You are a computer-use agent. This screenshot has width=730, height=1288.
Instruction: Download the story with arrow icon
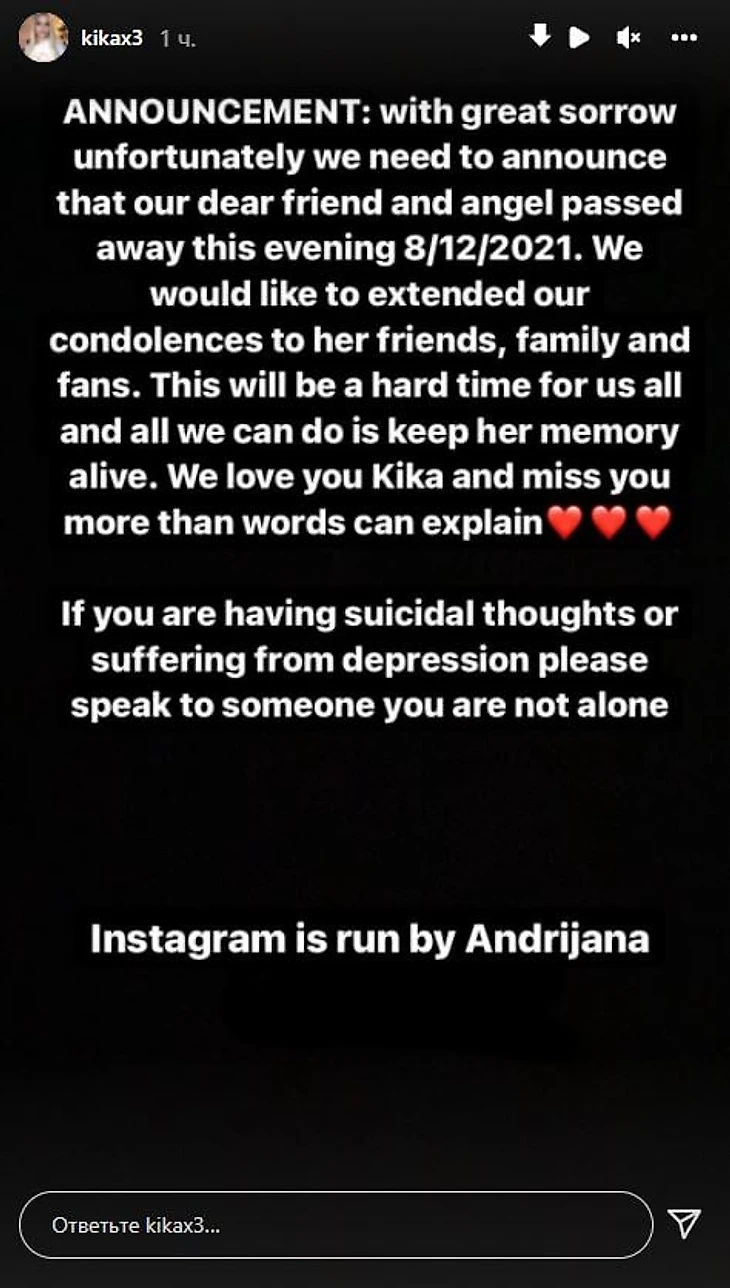(x=540, y=37)
